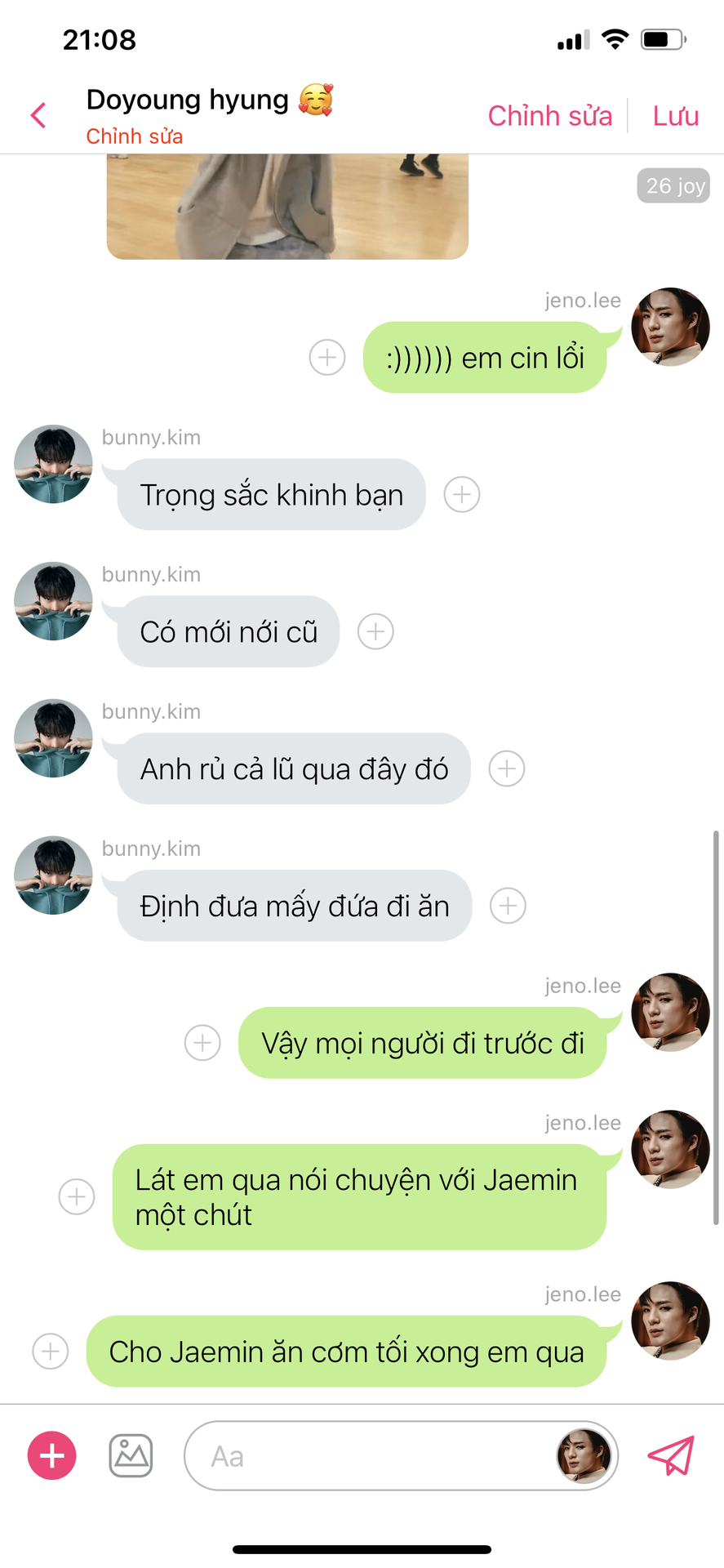Tap plus icon beside "Có mới nới cũ"
Image resolution: width=724 pixels, height=1568 pixels.
coord(376,632)
